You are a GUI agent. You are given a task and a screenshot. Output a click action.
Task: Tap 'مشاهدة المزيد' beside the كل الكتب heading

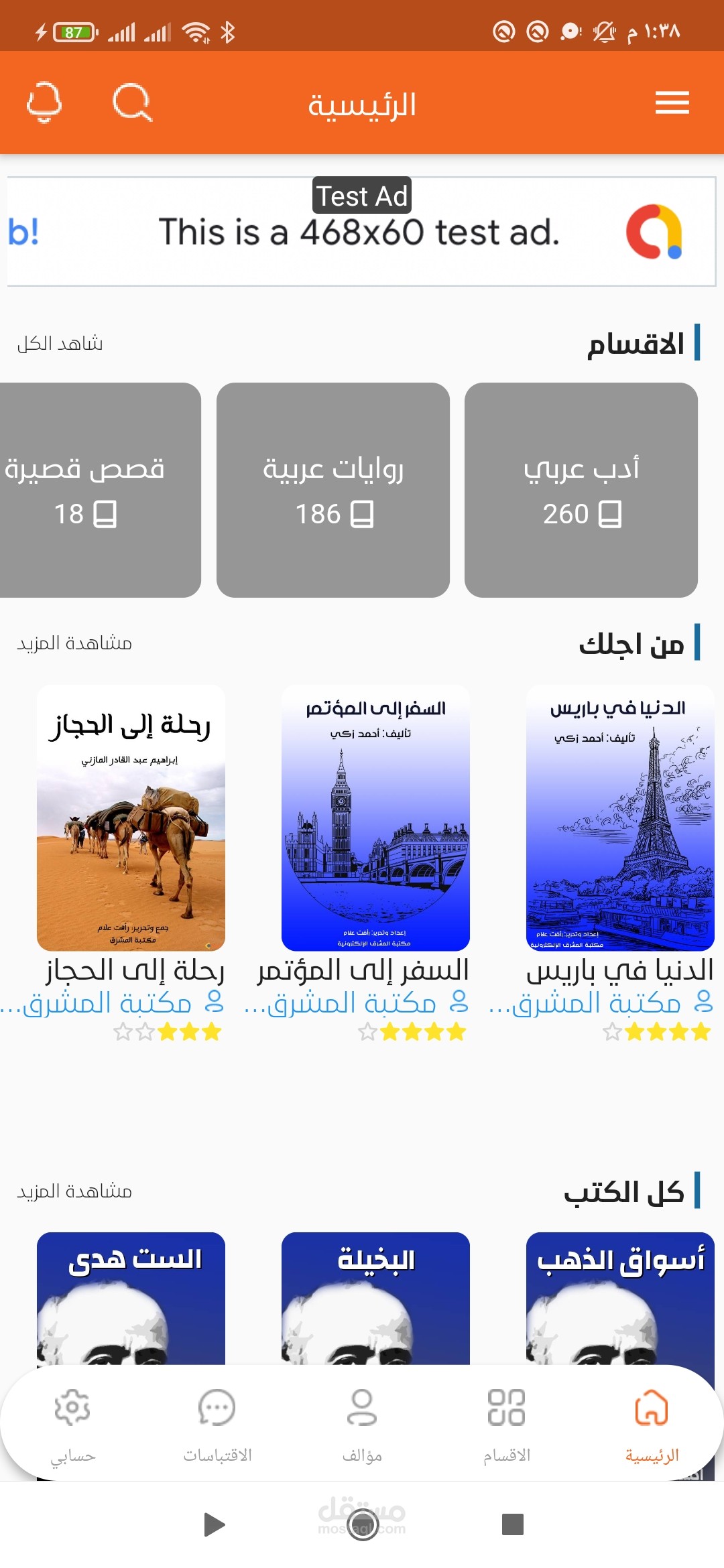74,1191
